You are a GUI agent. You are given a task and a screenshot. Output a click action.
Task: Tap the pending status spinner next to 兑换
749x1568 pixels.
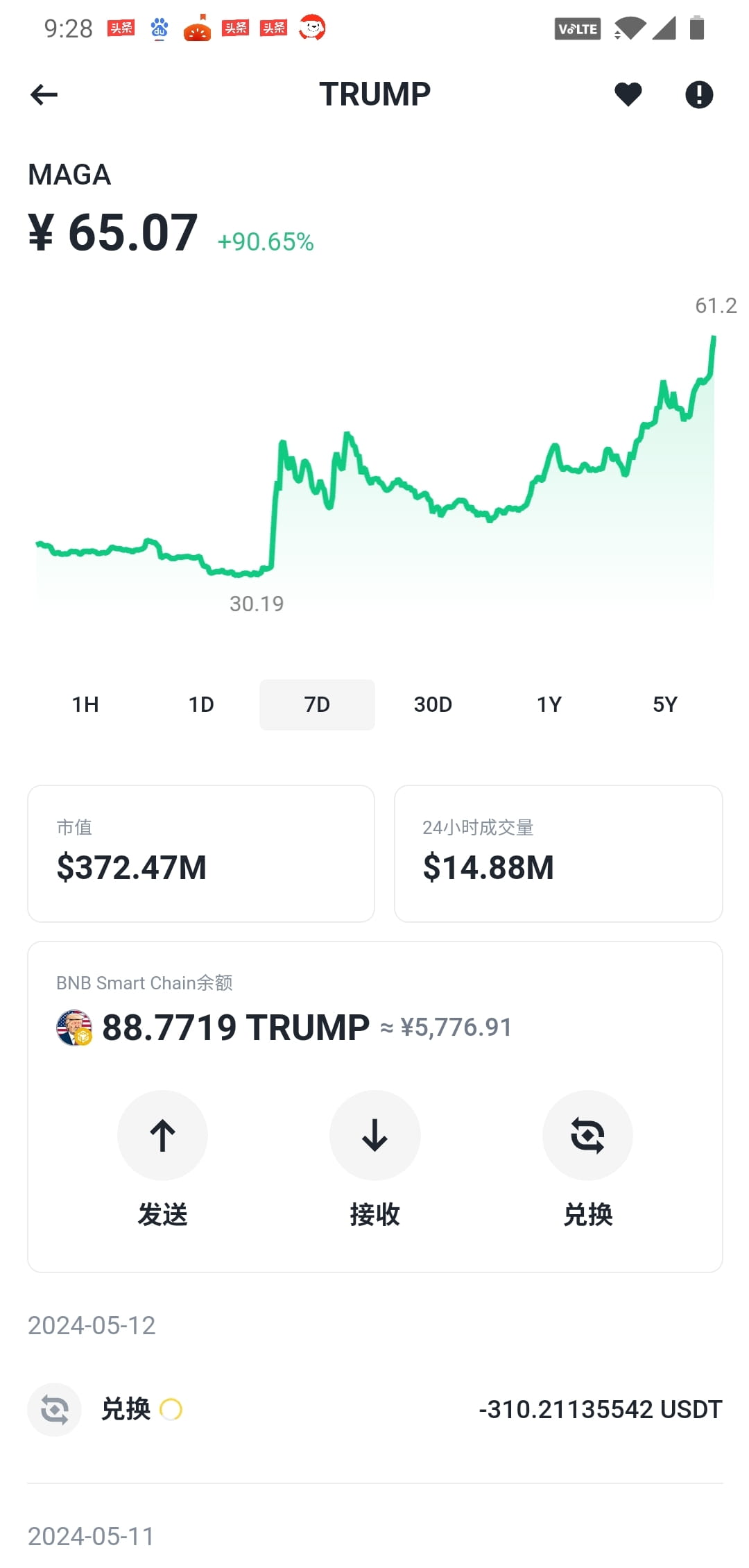[172, 1409]
